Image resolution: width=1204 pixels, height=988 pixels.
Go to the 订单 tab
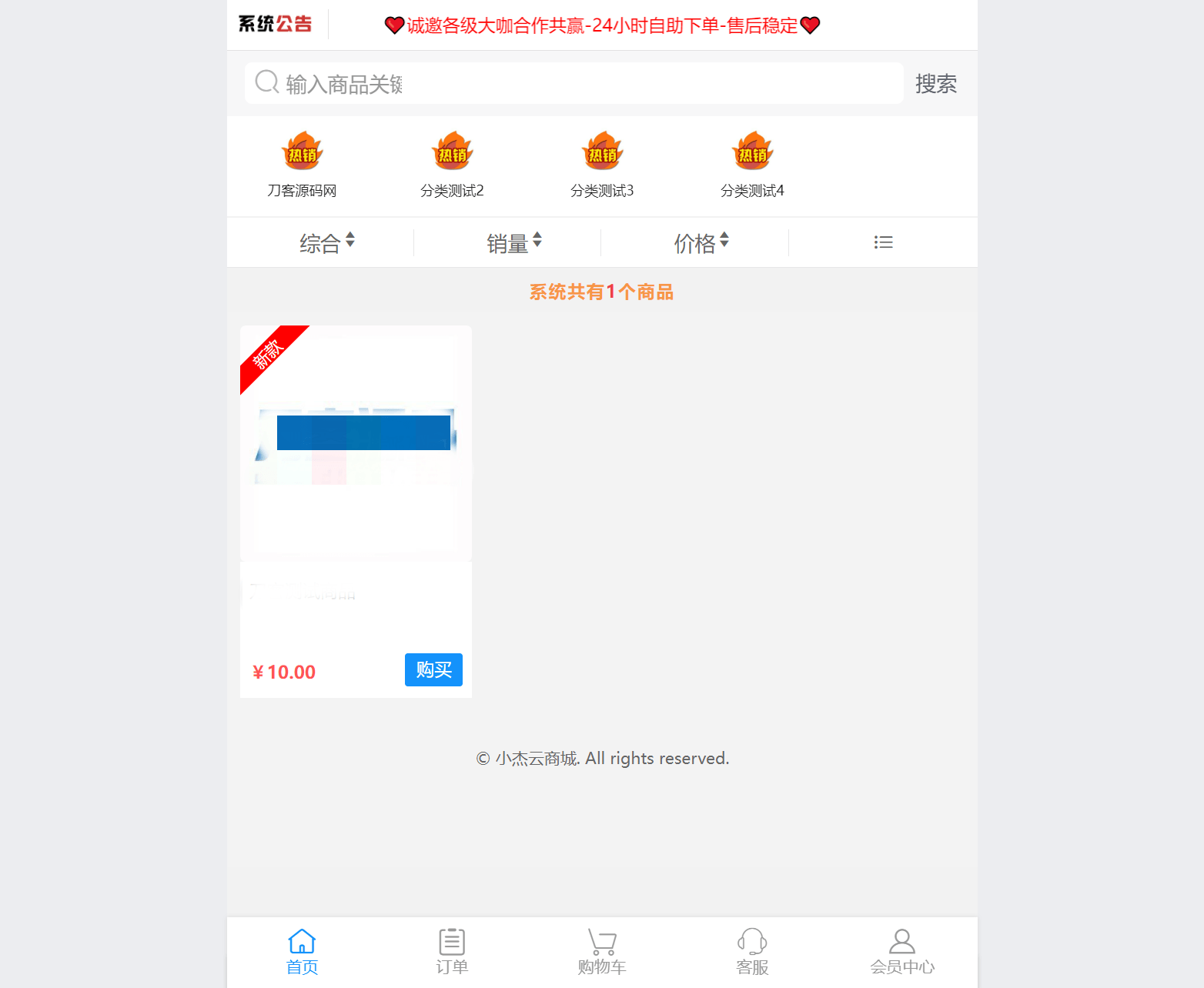(452, 952)
